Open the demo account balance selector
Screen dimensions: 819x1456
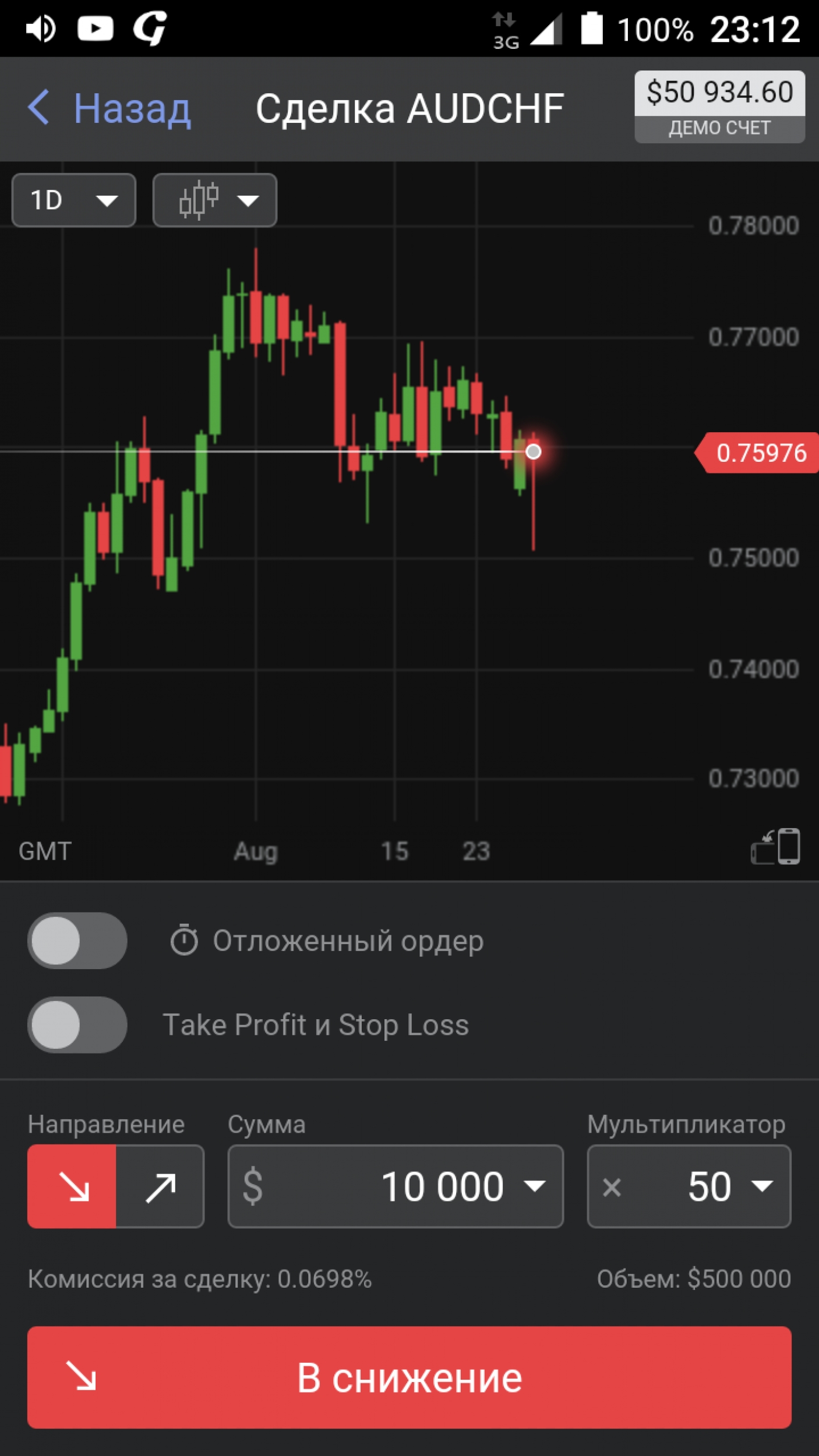719,107
